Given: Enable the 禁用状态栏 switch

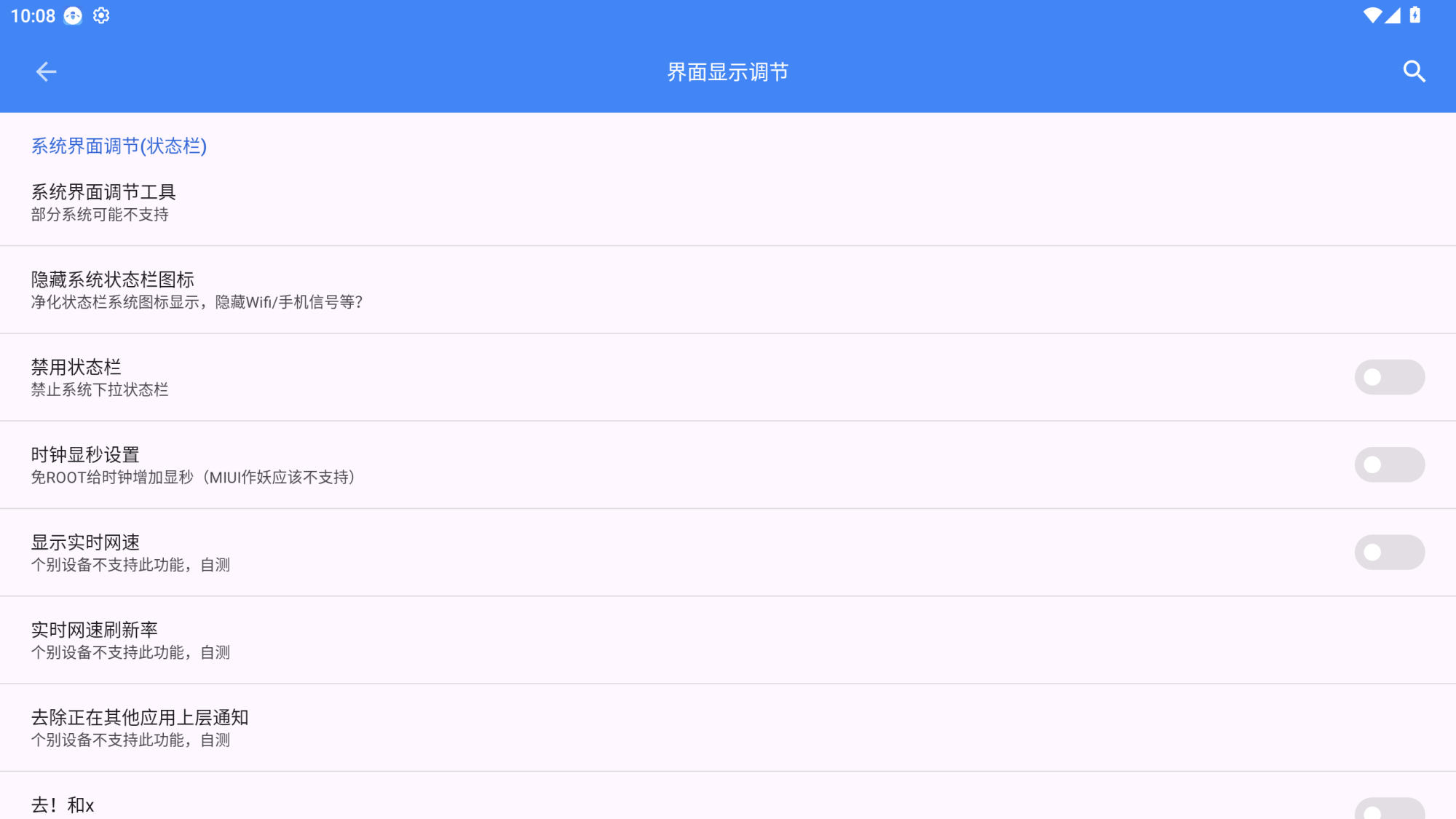Looking at the screenshot, I should pyautogui.click(x=1389, y=377).
